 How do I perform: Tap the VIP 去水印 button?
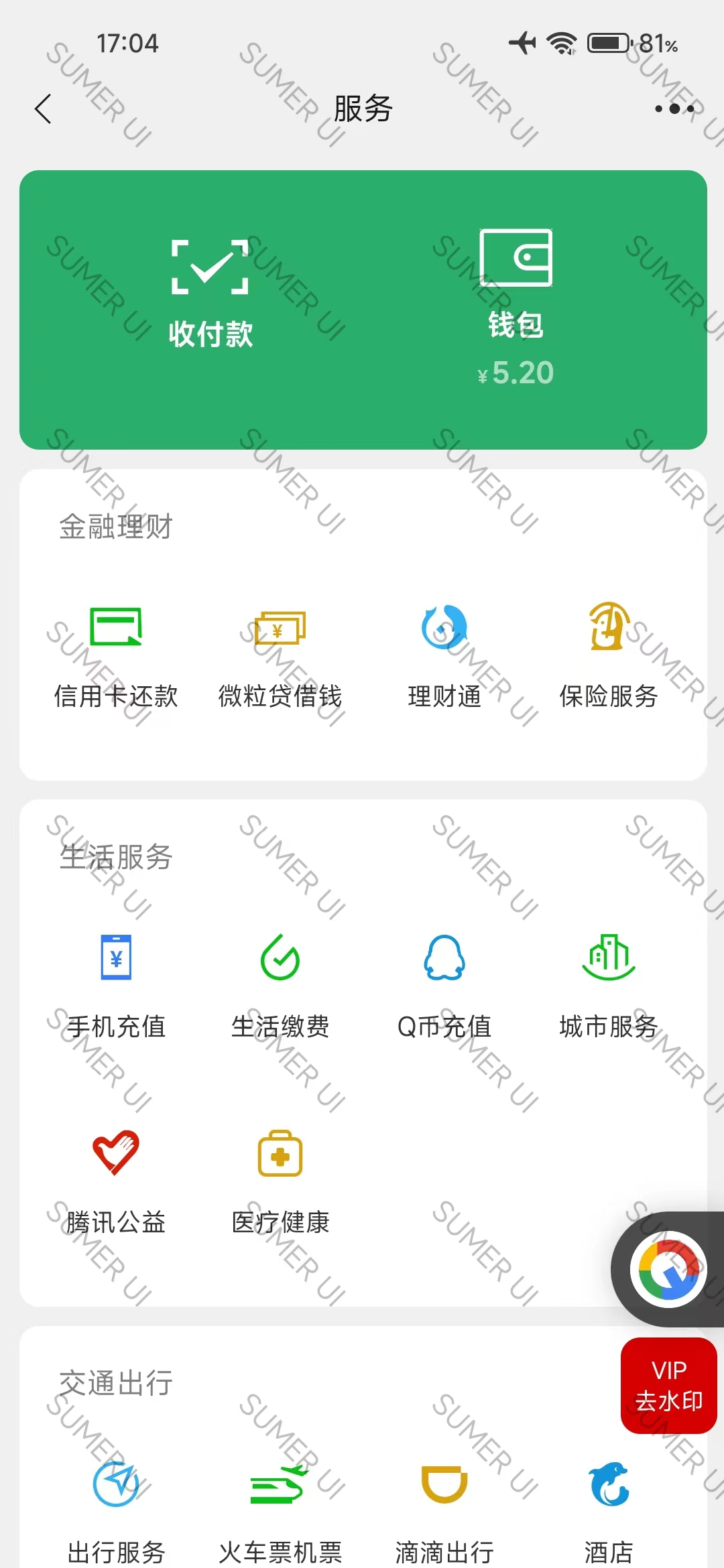point(668,1385)
